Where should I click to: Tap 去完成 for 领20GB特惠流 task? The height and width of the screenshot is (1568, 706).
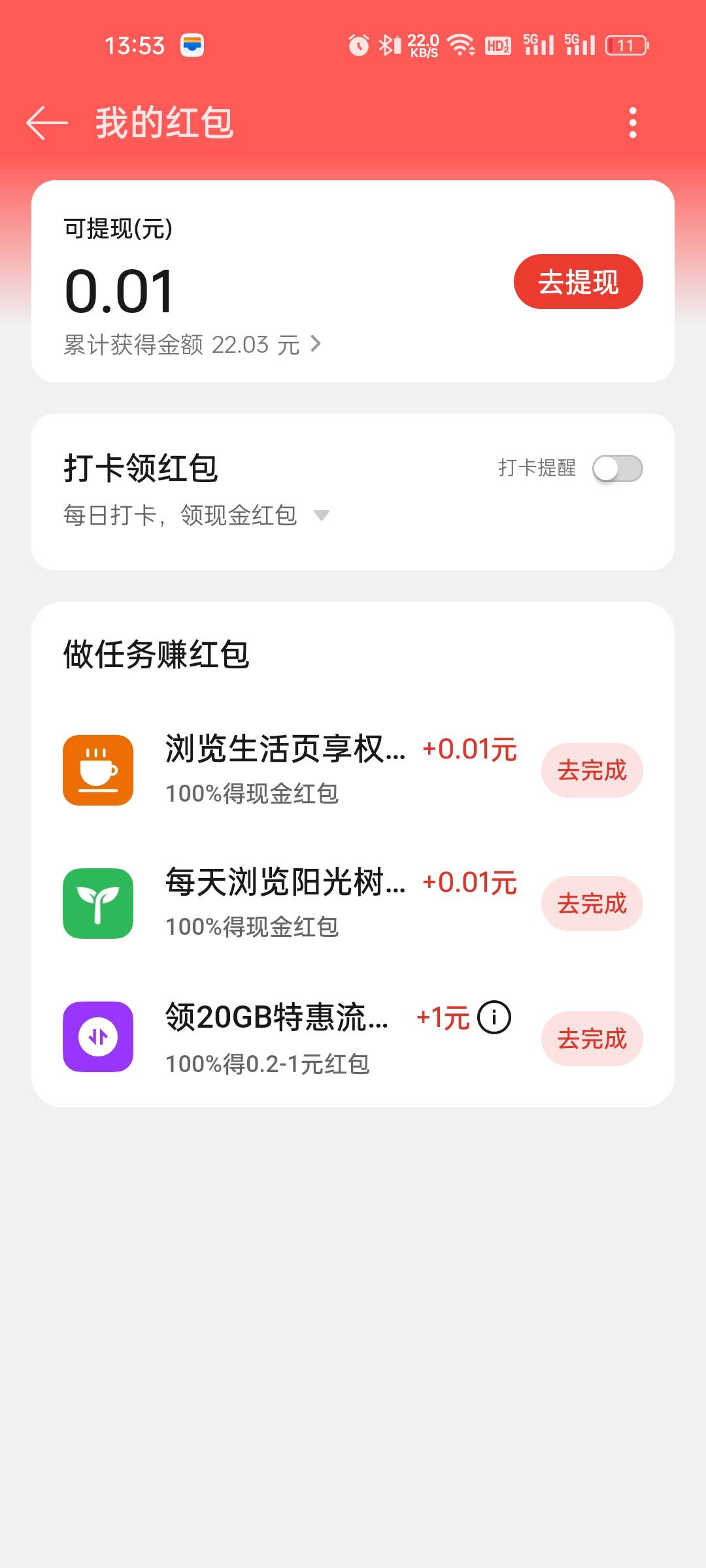coord(592,1039)
